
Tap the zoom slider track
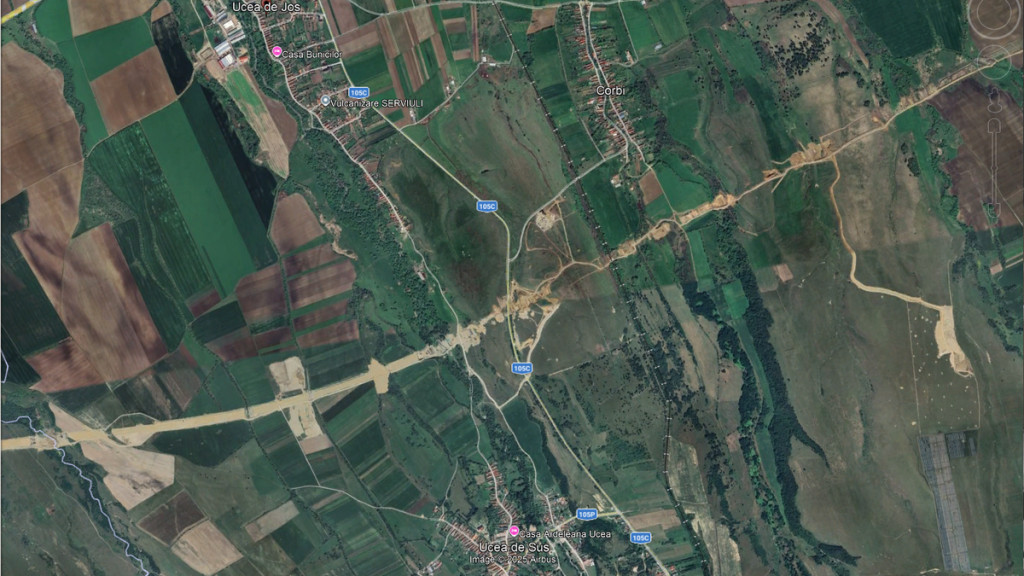[x=994, y=165]
